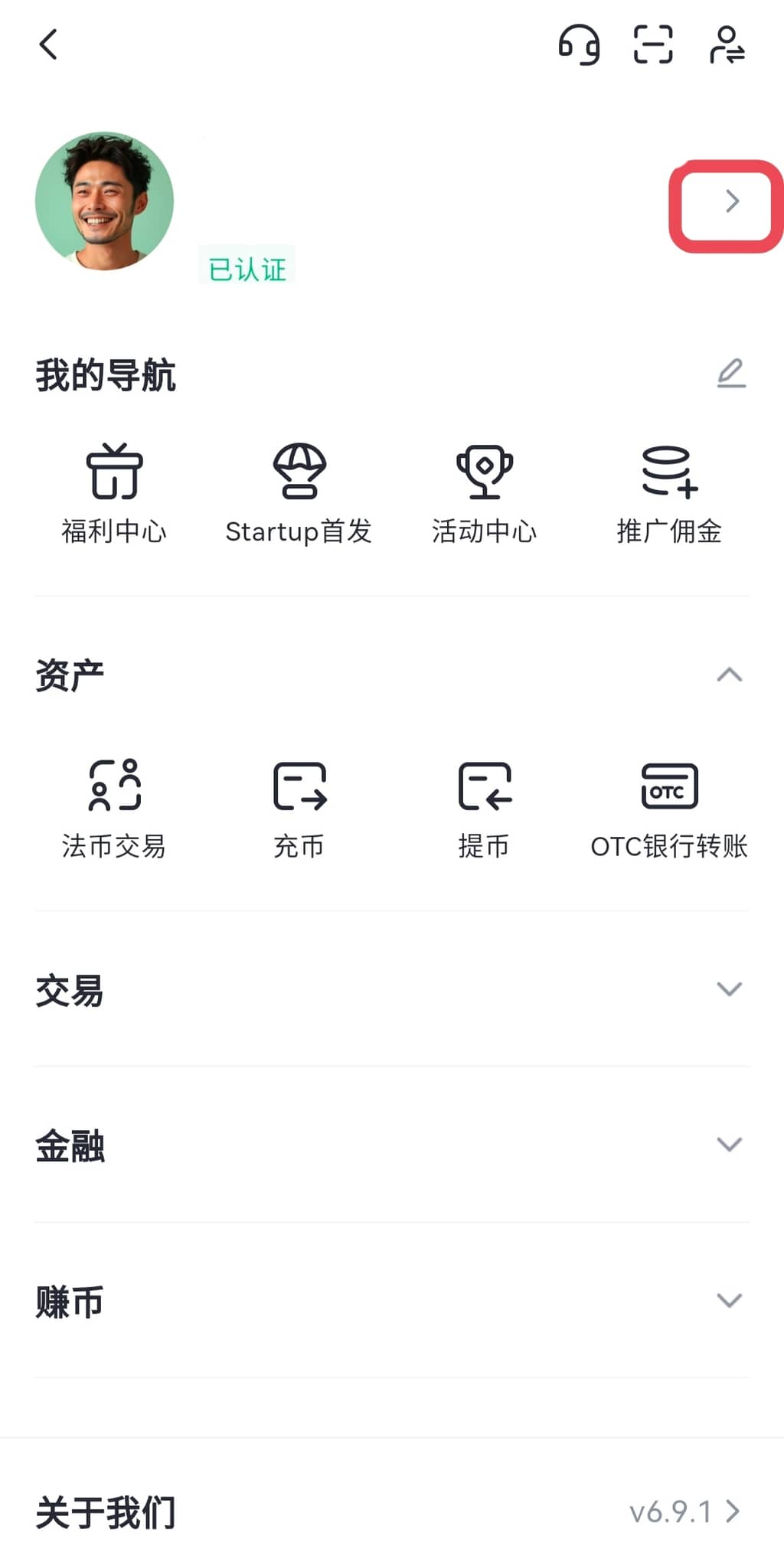Tap the switch account icon
The width and height of the screenshot is (784, 1562).
point(727,44)
